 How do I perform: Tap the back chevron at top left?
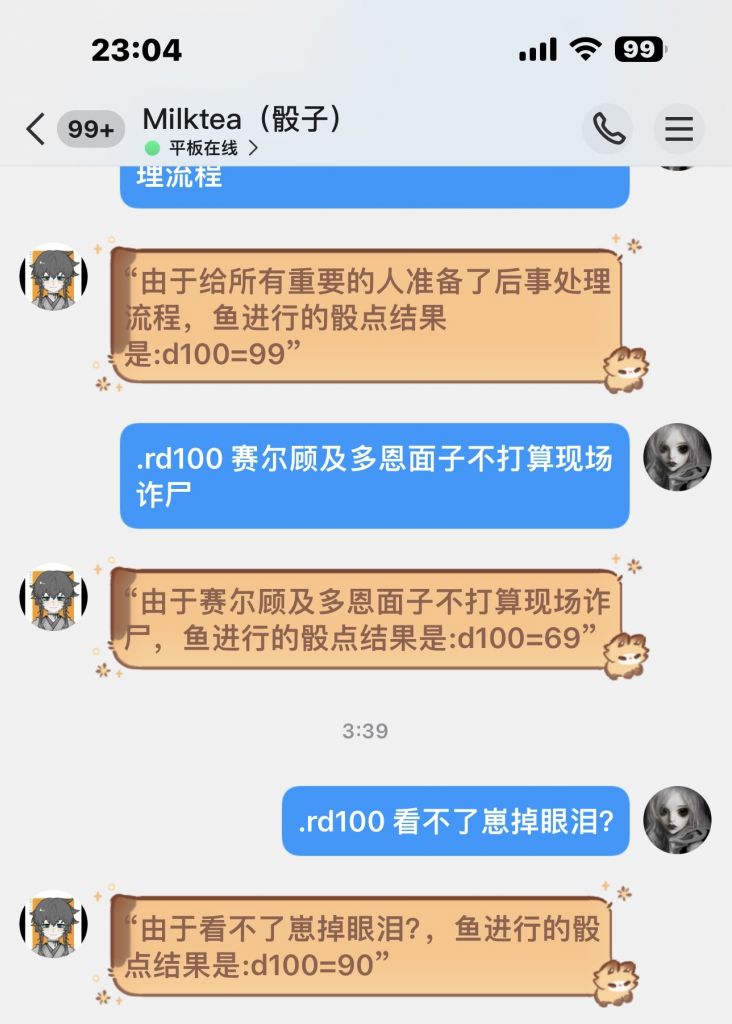[35, 129]
